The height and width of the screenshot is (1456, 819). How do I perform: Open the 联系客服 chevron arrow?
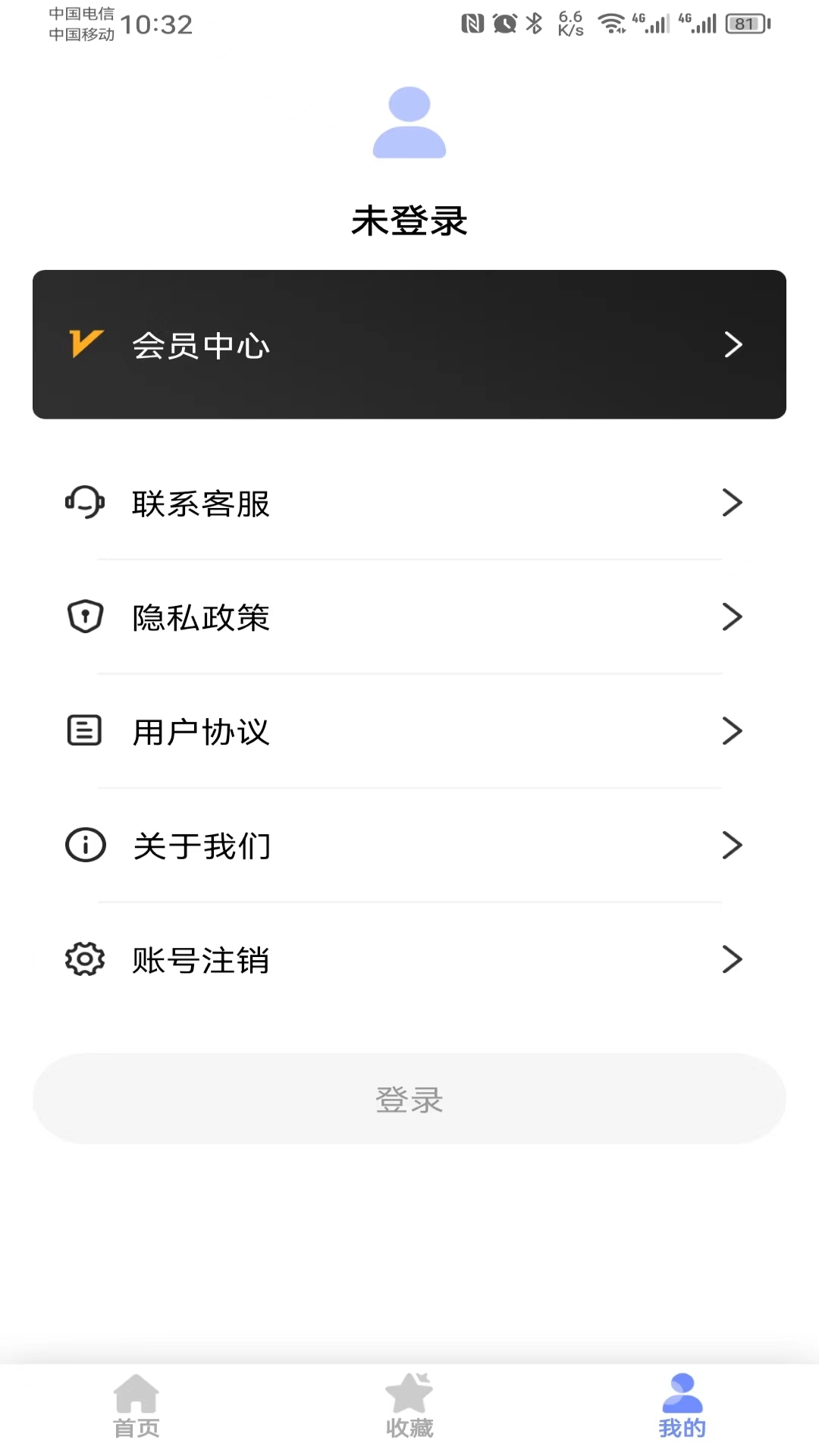pos(733,502)
